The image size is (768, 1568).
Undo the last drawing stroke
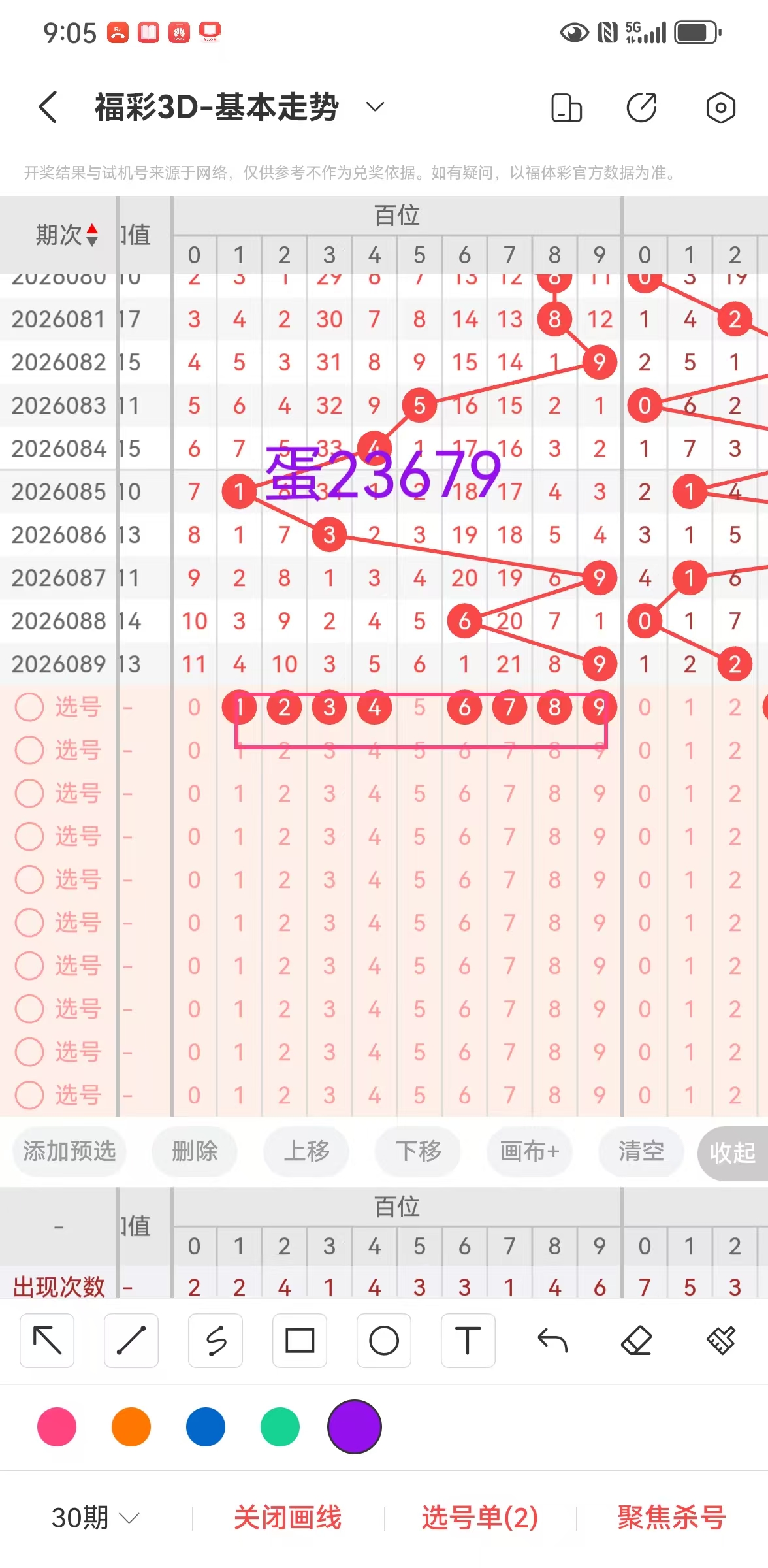[x=552, y=1341]
